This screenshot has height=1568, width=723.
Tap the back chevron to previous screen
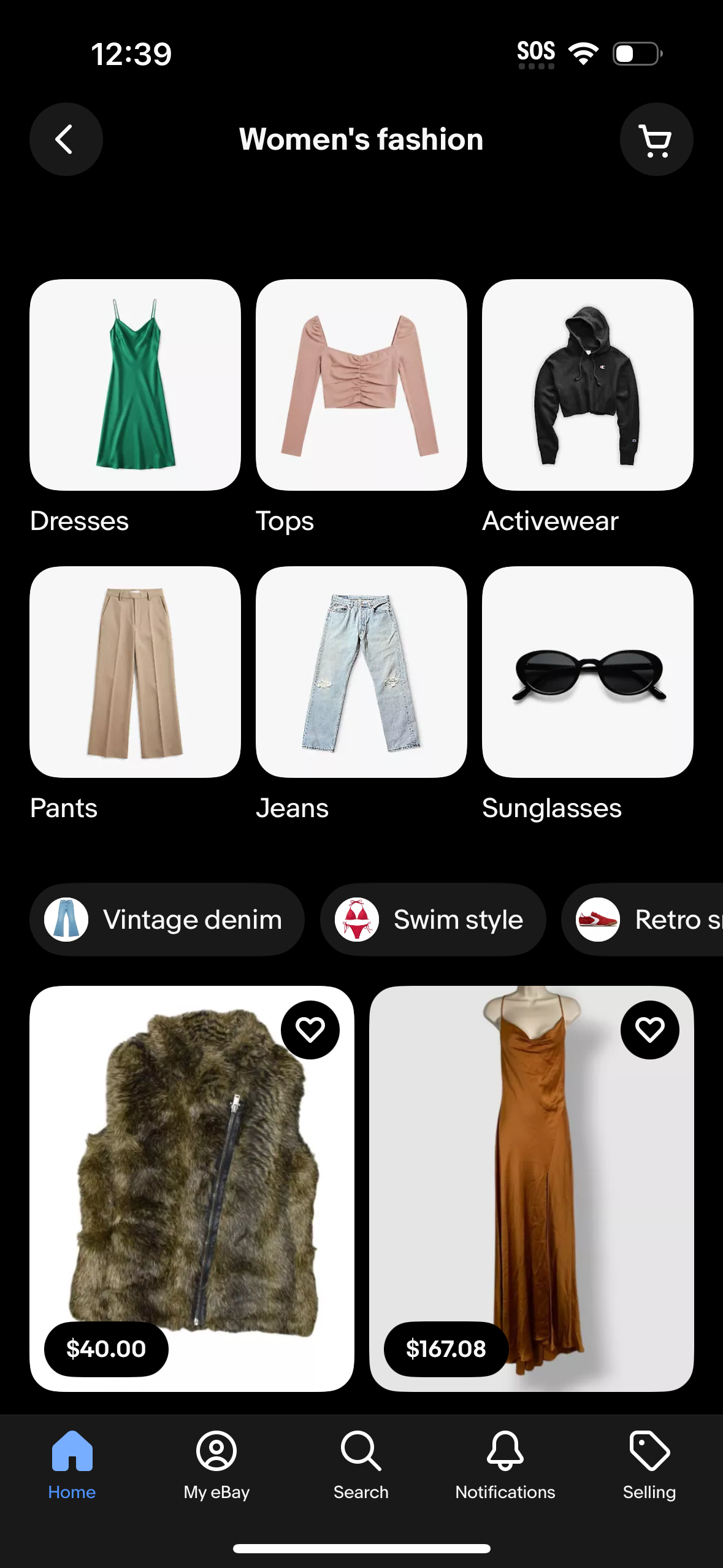(66, 139)
